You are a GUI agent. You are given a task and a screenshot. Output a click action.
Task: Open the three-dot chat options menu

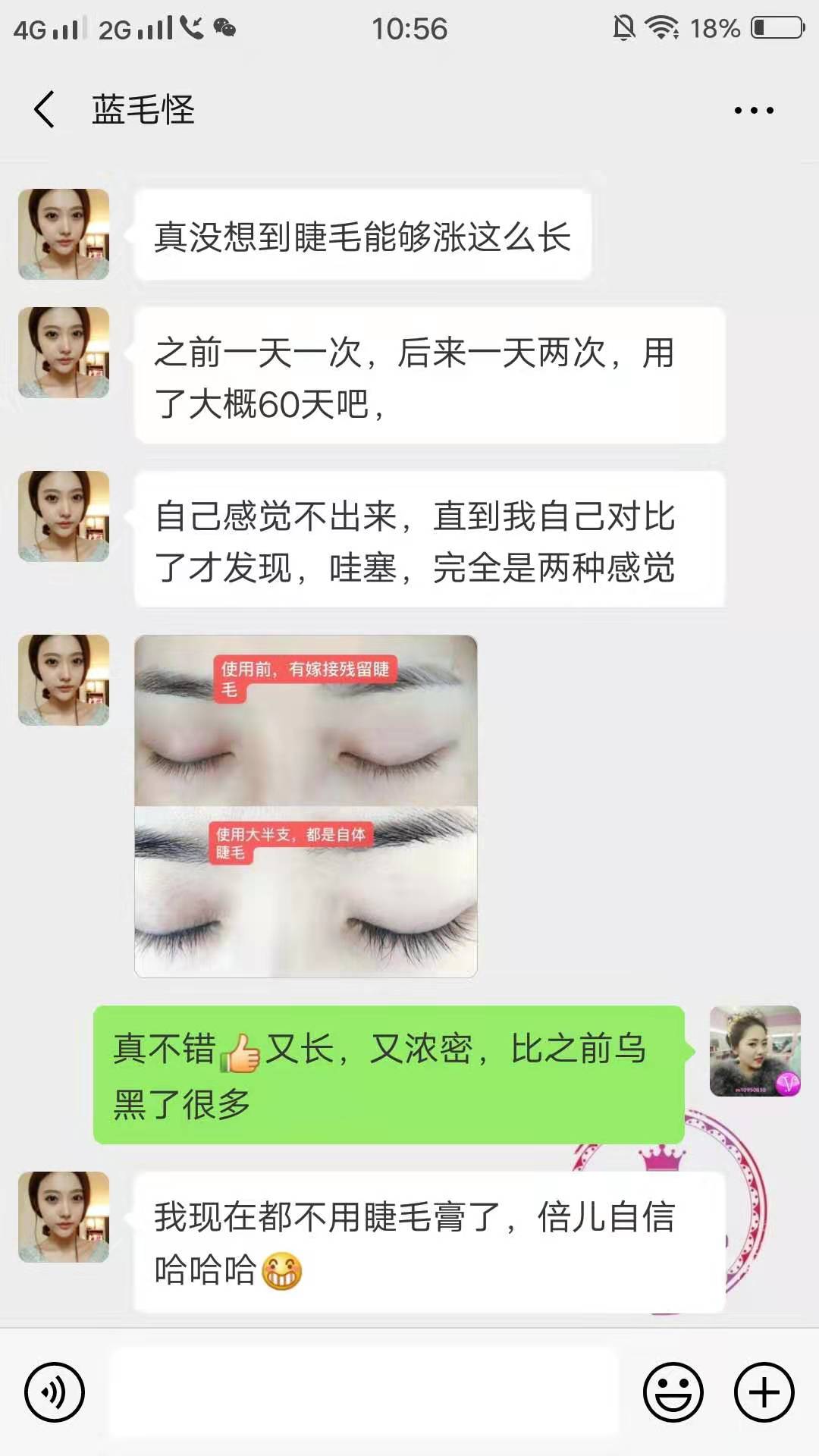(x=753, y=111)
